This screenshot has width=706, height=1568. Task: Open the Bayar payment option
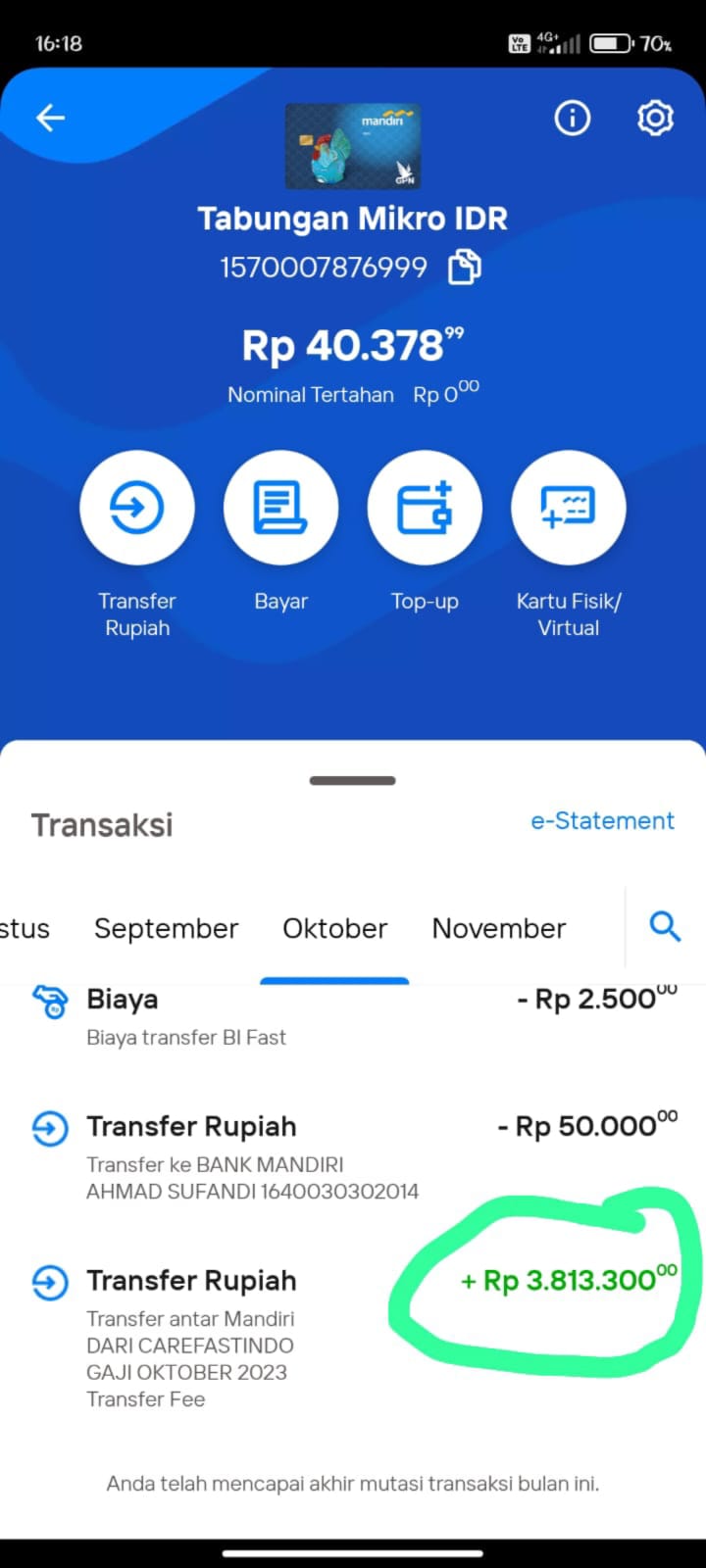pyautogui.click(x=281, y=508)
